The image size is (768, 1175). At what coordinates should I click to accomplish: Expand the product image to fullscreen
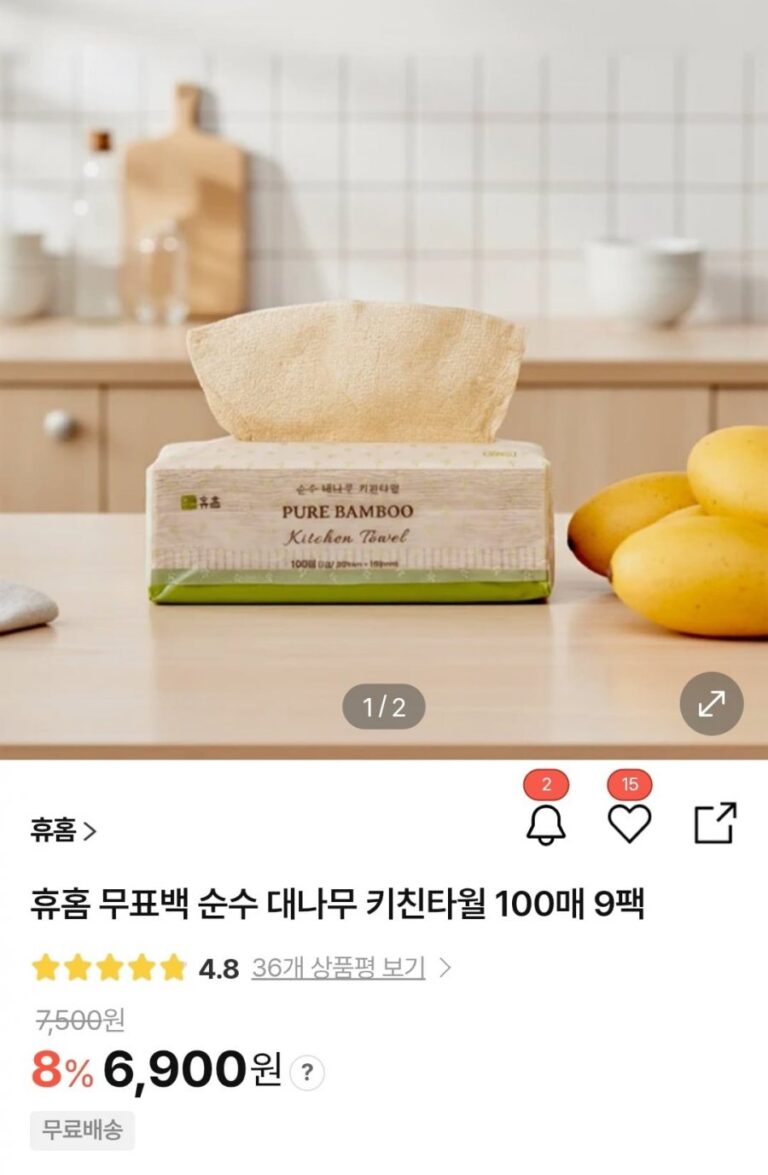(x=711, y=704)
